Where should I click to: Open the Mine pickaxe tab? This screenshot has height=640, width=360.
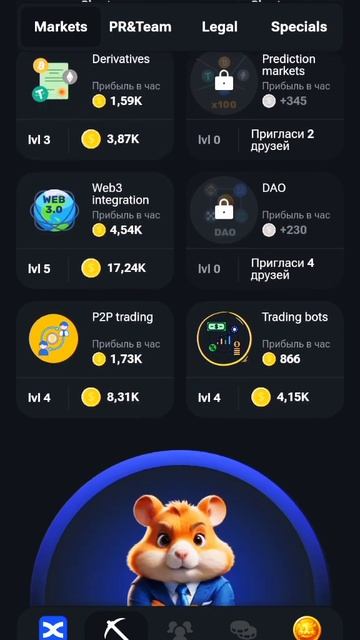116,628
